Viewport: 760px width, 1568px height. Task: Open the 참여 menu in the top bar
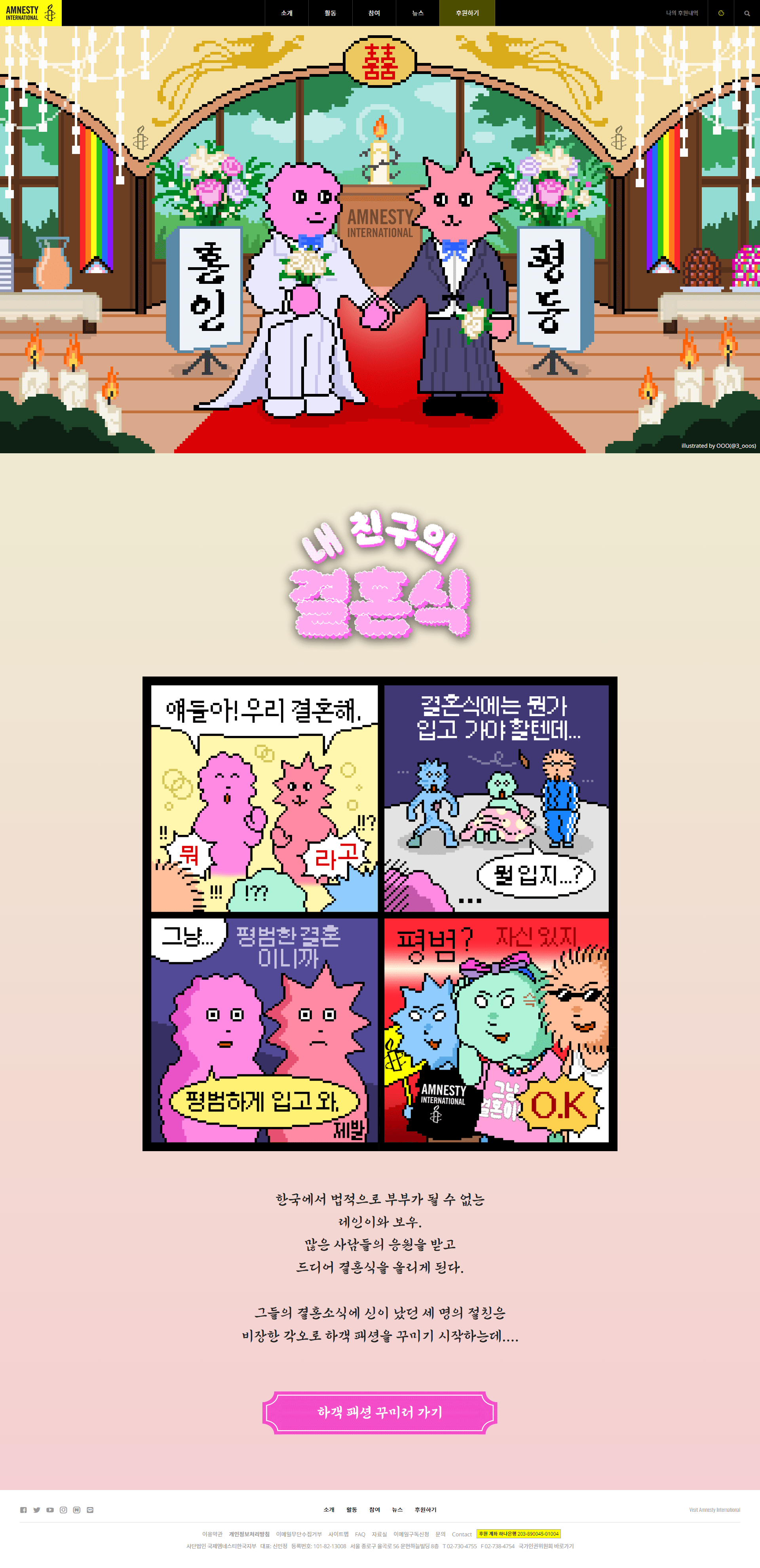[374, 13]
